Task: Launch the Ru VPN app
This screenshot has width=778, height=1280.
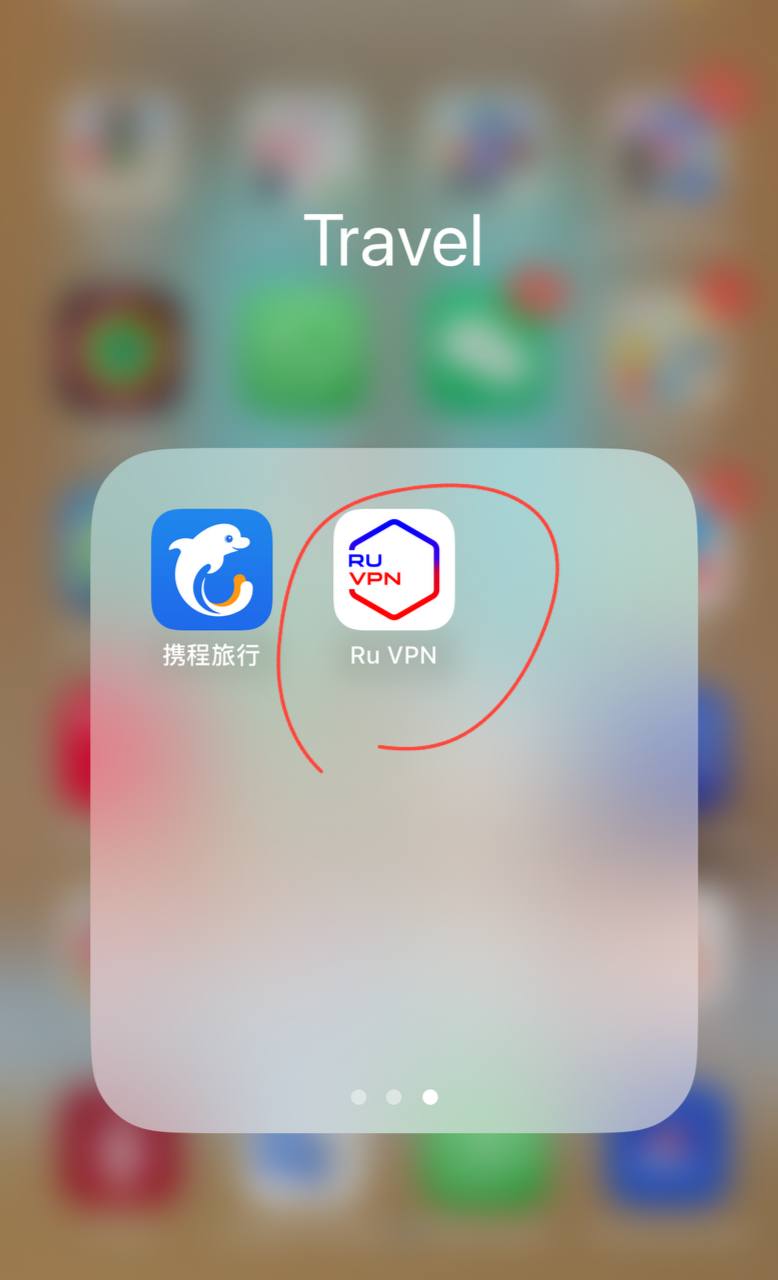Action: coord(394,570)
